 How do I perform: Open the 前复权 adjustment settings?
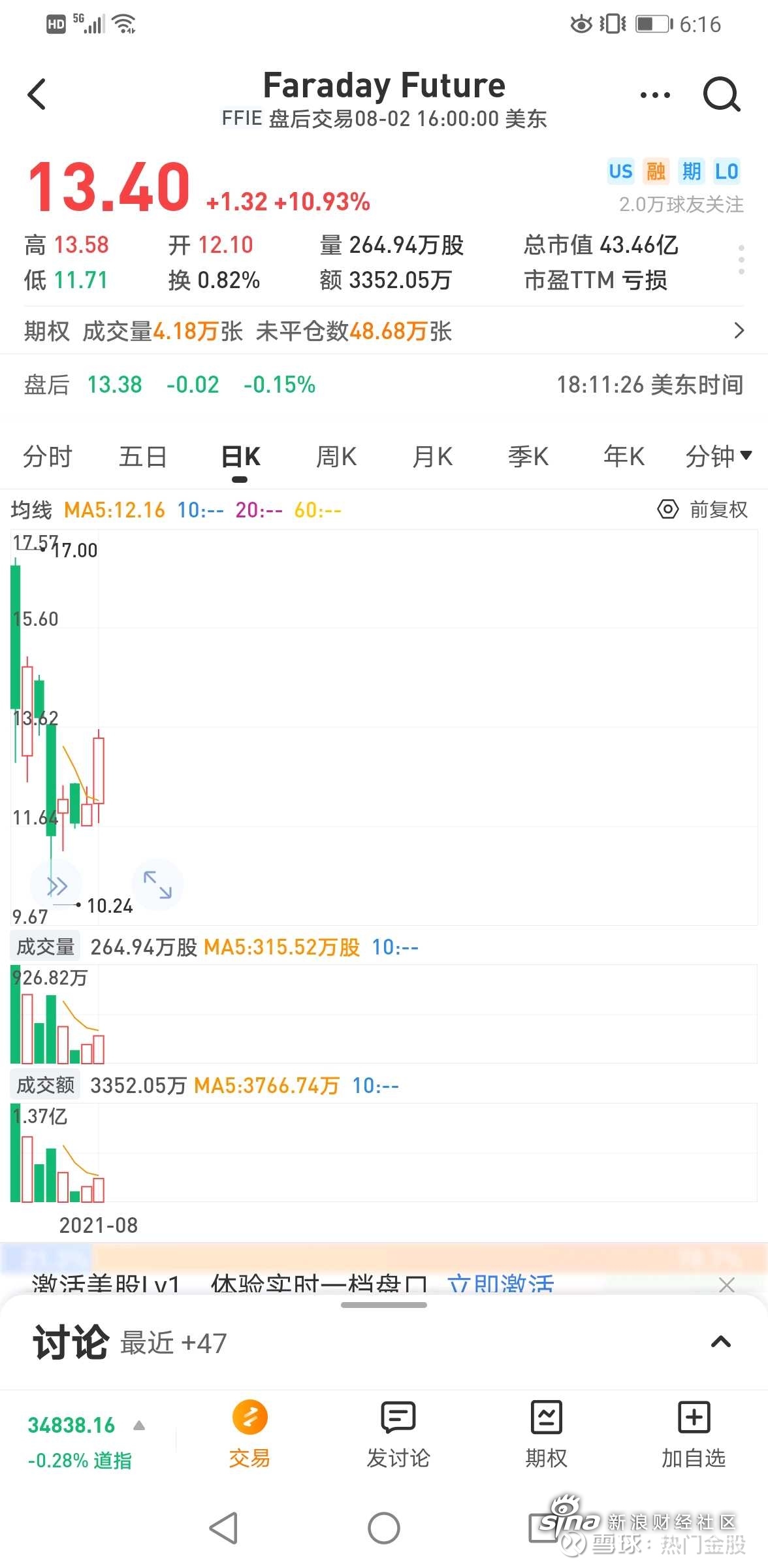[x=703, y=510]
